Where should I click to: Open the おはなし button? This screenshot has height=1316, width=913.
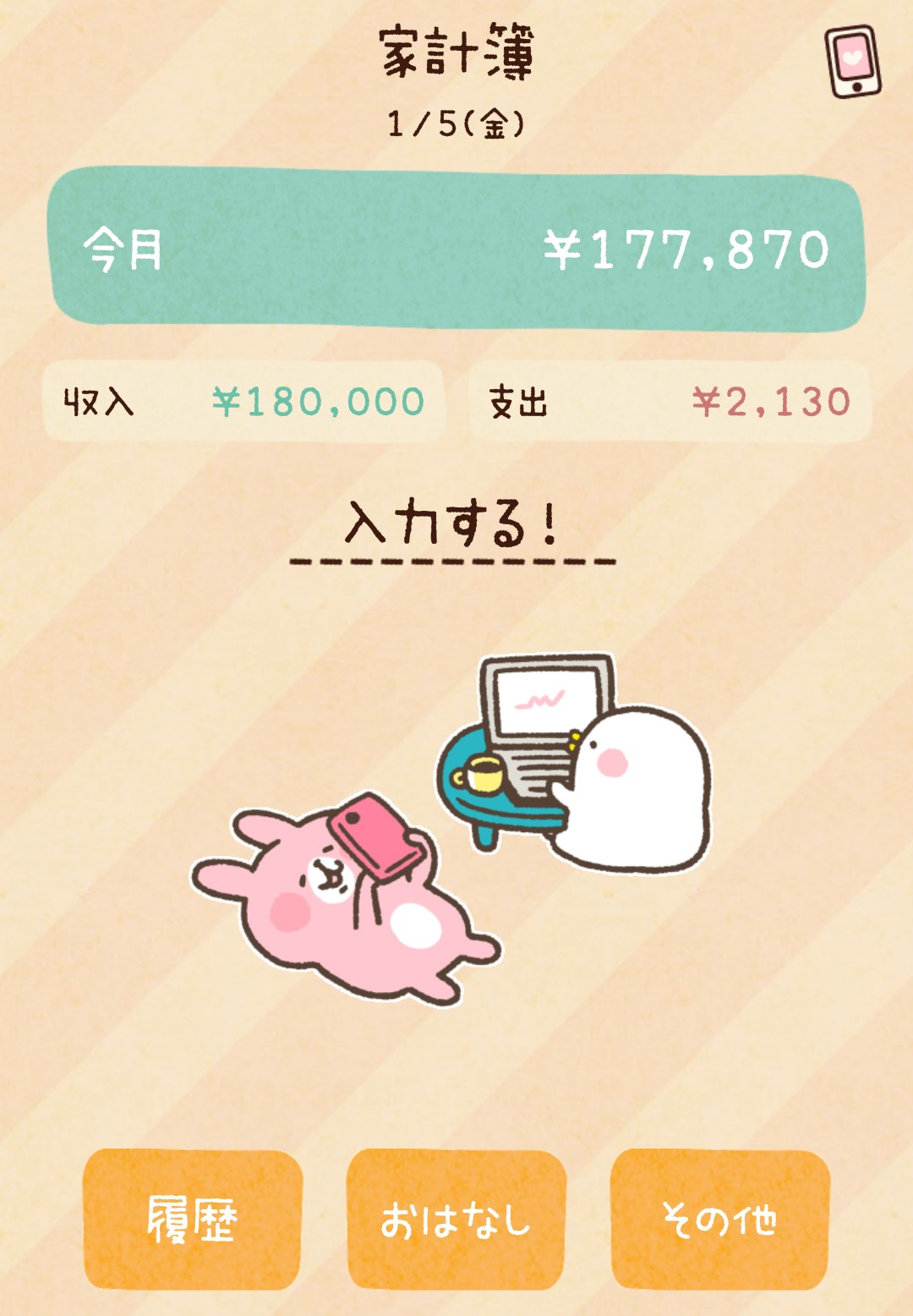(456, 1219)
